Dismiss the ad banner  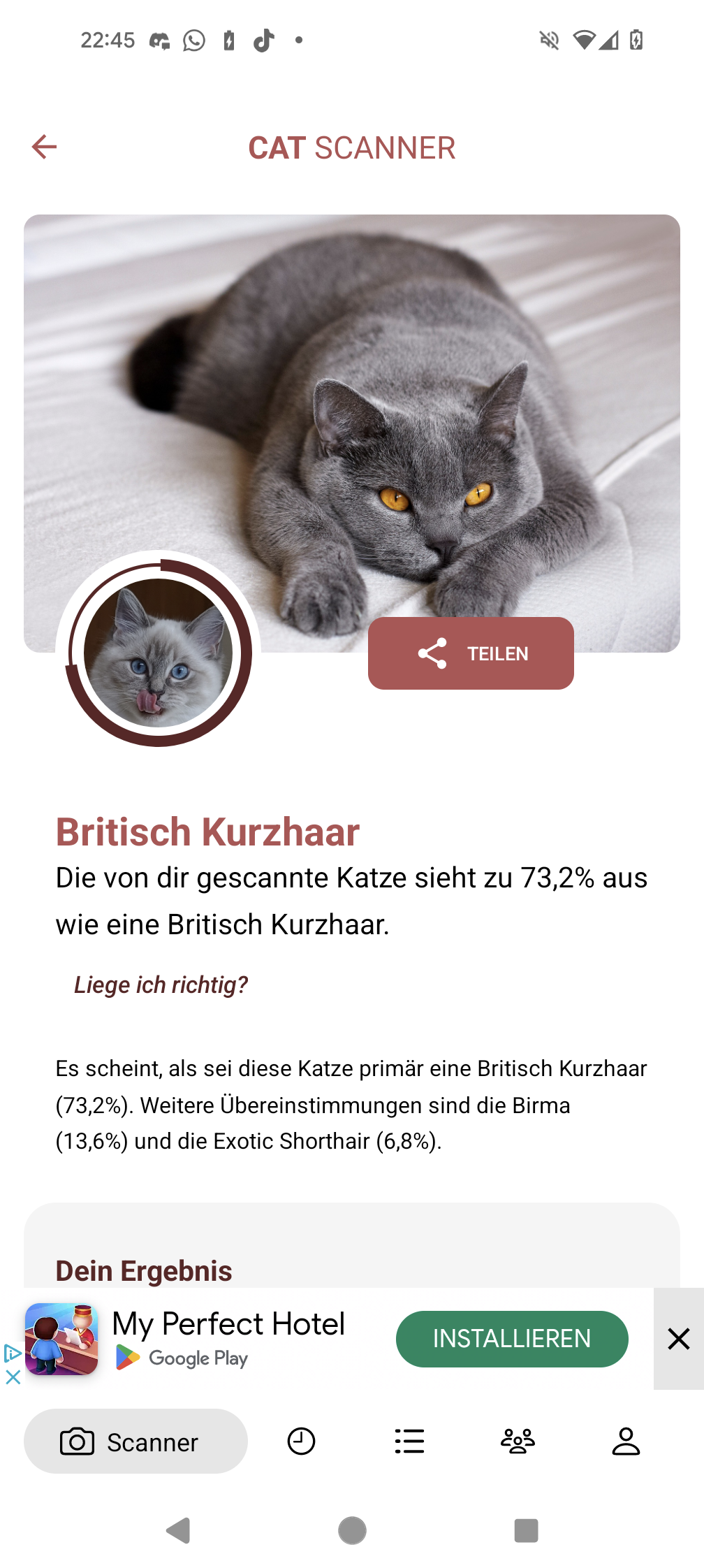click(678, 1339)
